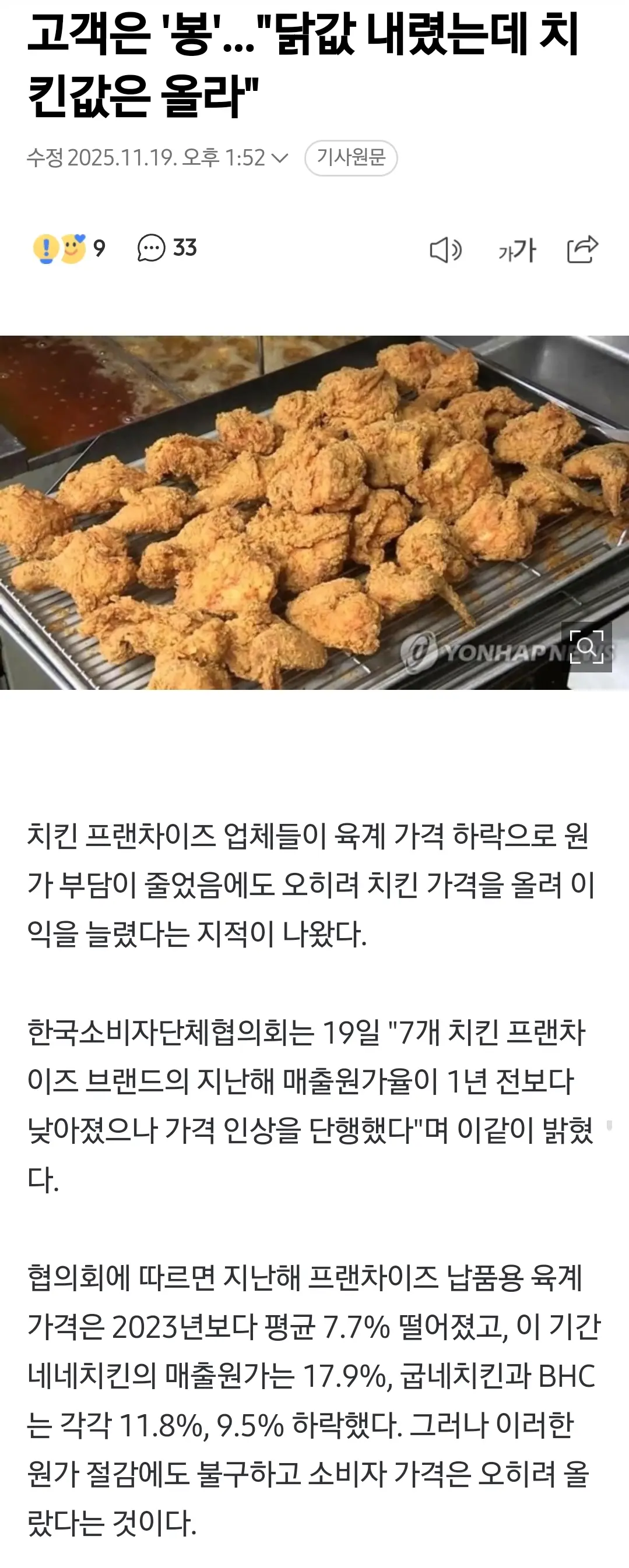Share this article

(x=582, y=248)
